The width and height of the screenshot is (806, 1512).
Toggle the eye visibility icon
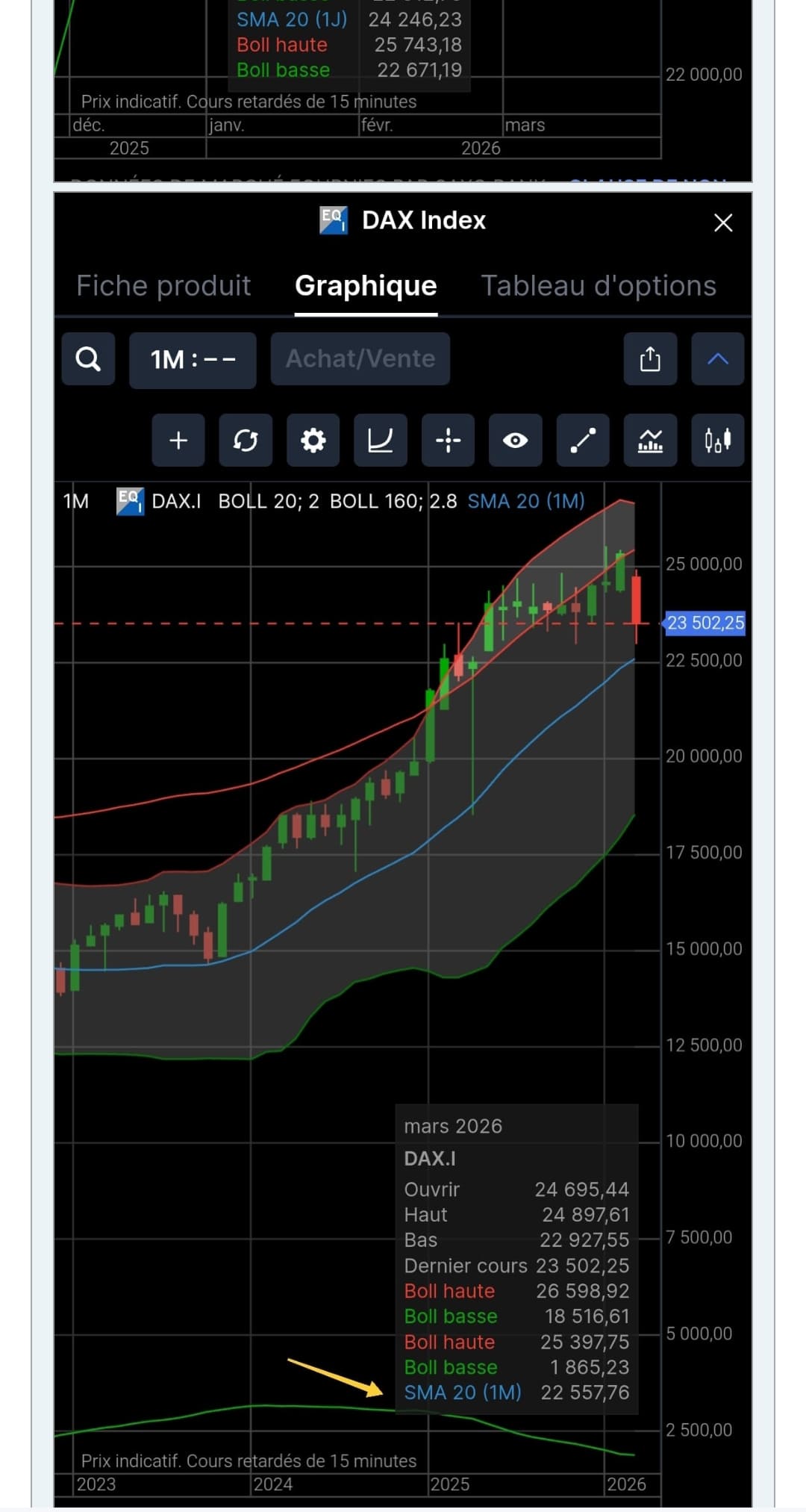(516, 441)
